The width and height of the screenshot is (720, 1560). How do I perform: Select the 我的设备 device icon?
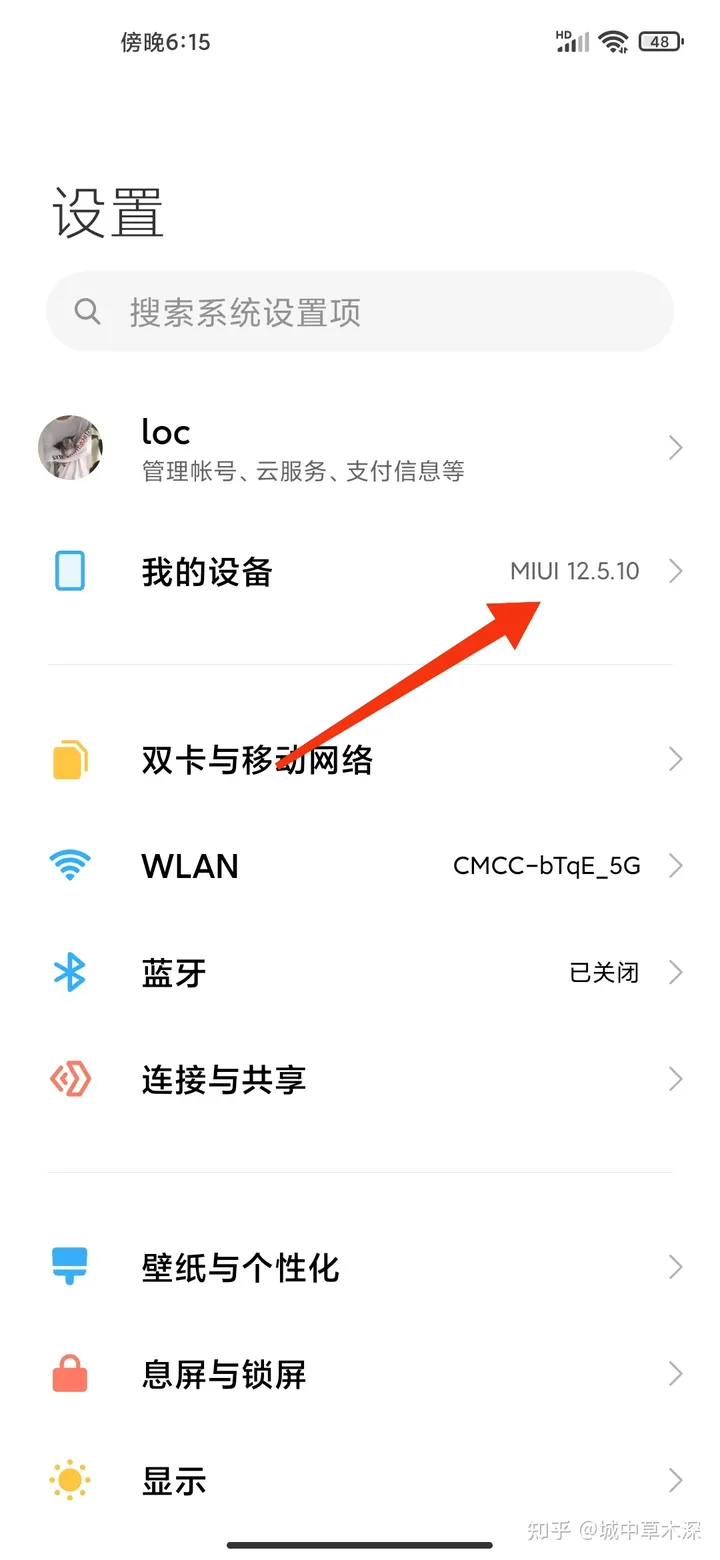pos(69,570)
